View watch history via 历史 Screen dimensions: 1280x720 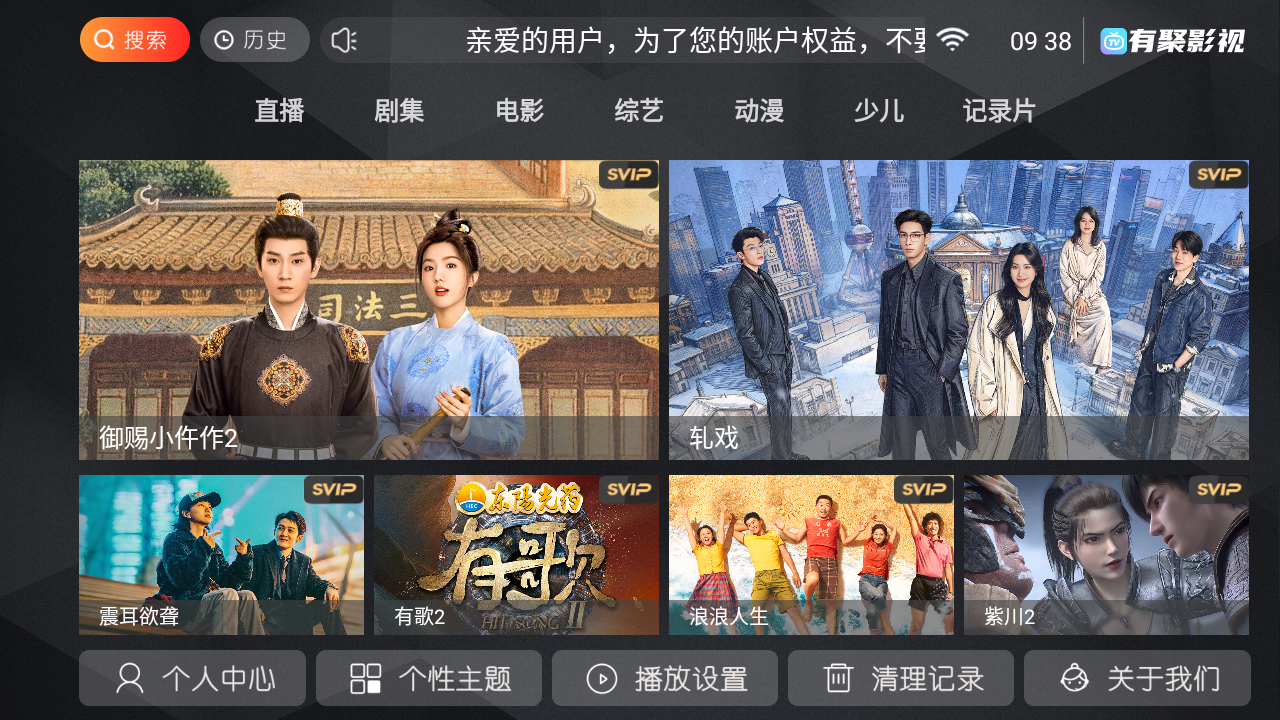[255, 40]
